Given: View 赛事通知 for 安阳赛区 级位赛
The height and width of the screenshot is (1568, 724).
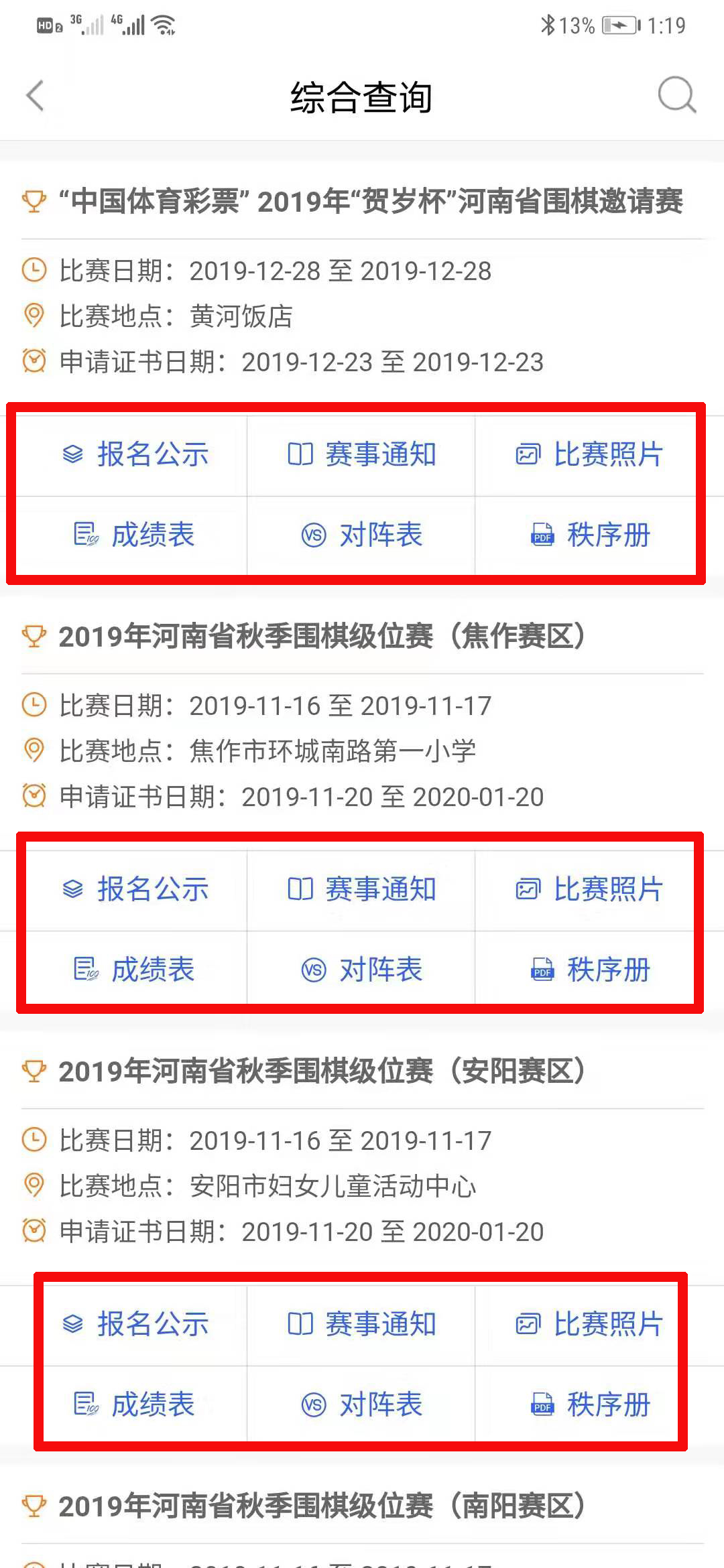Looking at the screenshot, I should 362,1325.
